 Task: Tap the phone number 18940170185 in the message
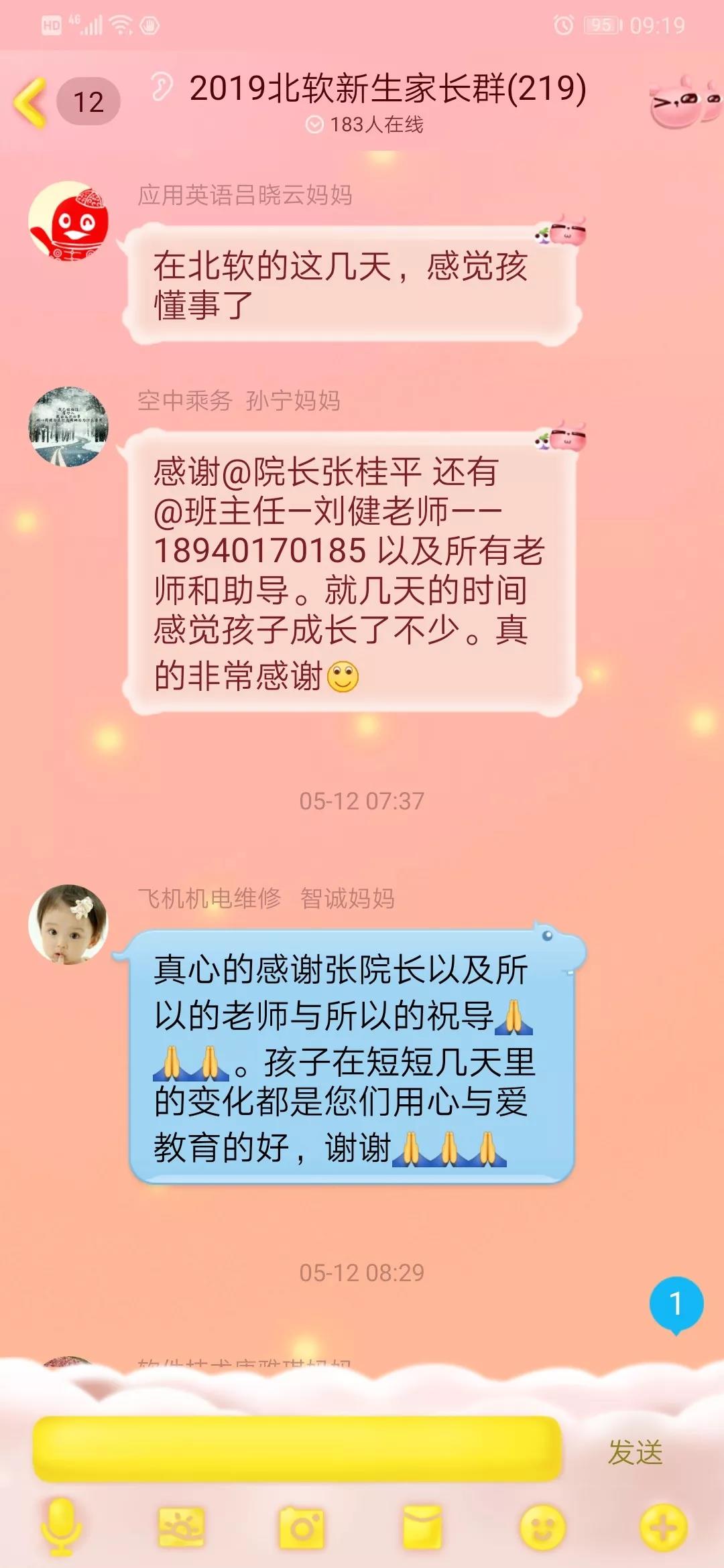(260, 551)
